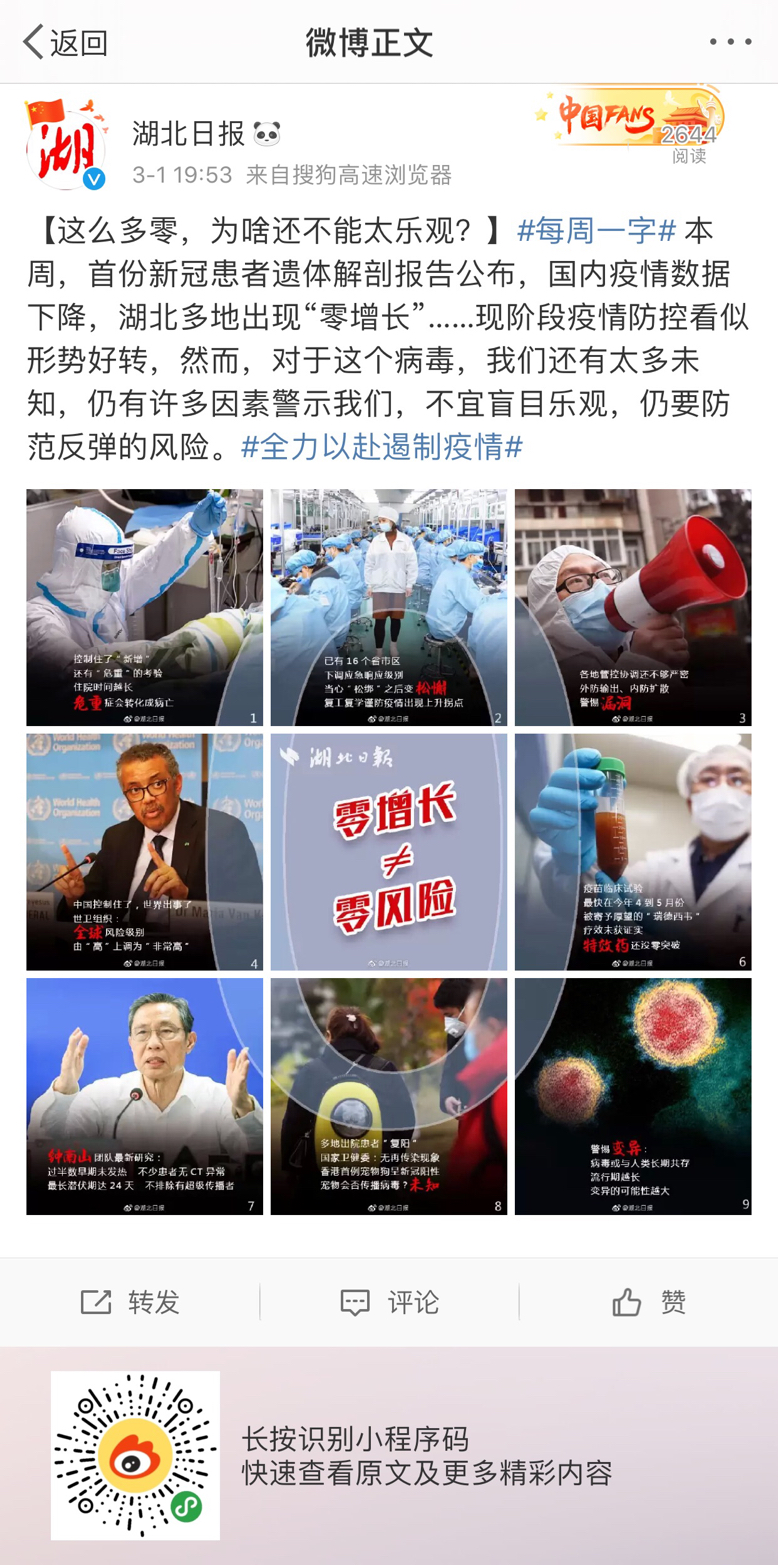This screenshot has height=1565, width=778.
Task: View photo 6 of test tube sample
Action: 633,852
